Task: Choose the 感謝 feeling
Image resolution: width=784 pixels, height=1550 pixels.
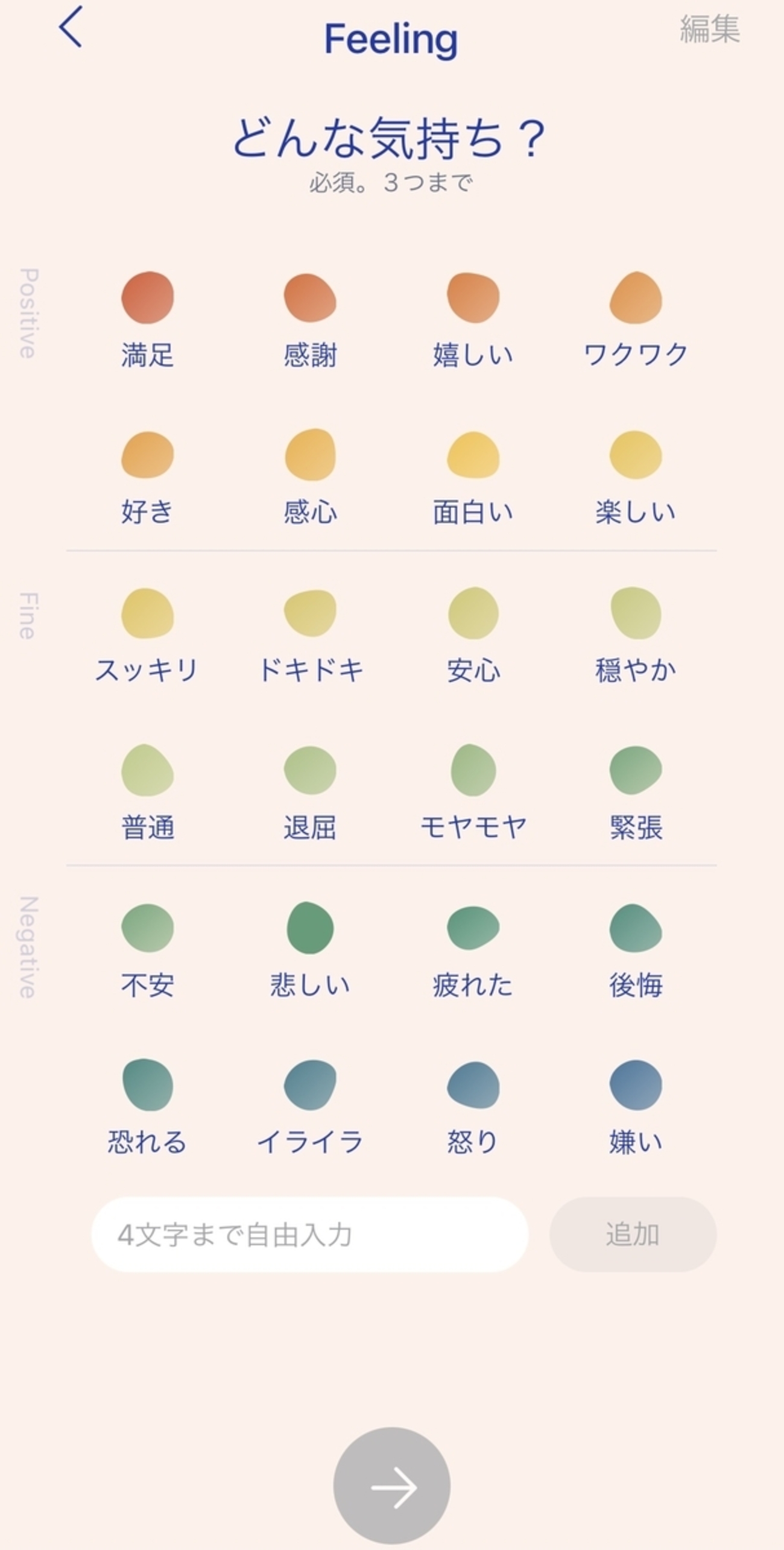Action: point(310,298)
